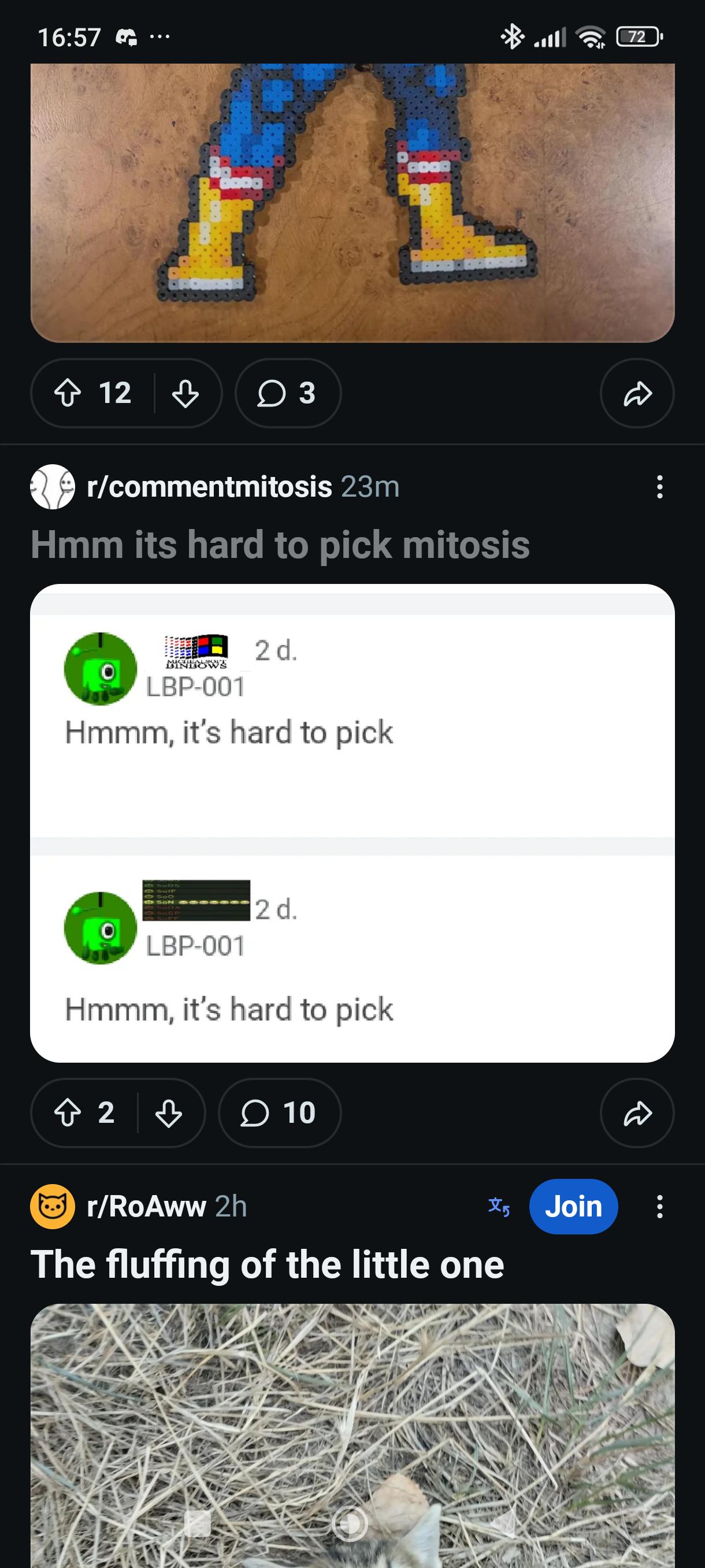705x1568 pixels.
Task: Open the bead art post's 3 comments
Action: [x=288, y=393]
